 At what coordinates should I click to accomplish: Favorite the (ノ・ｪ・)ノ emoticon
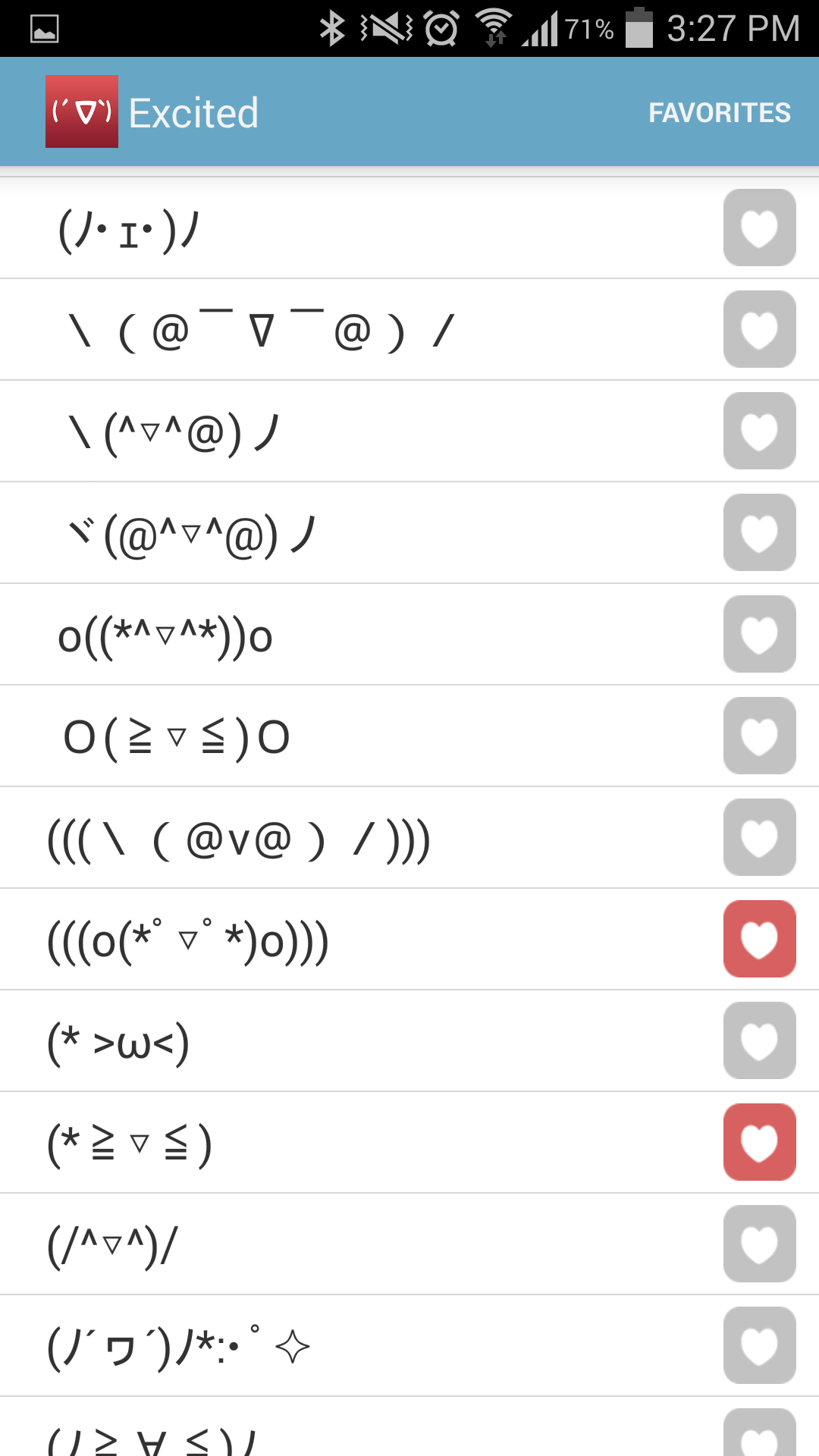[x=759, y=227]
